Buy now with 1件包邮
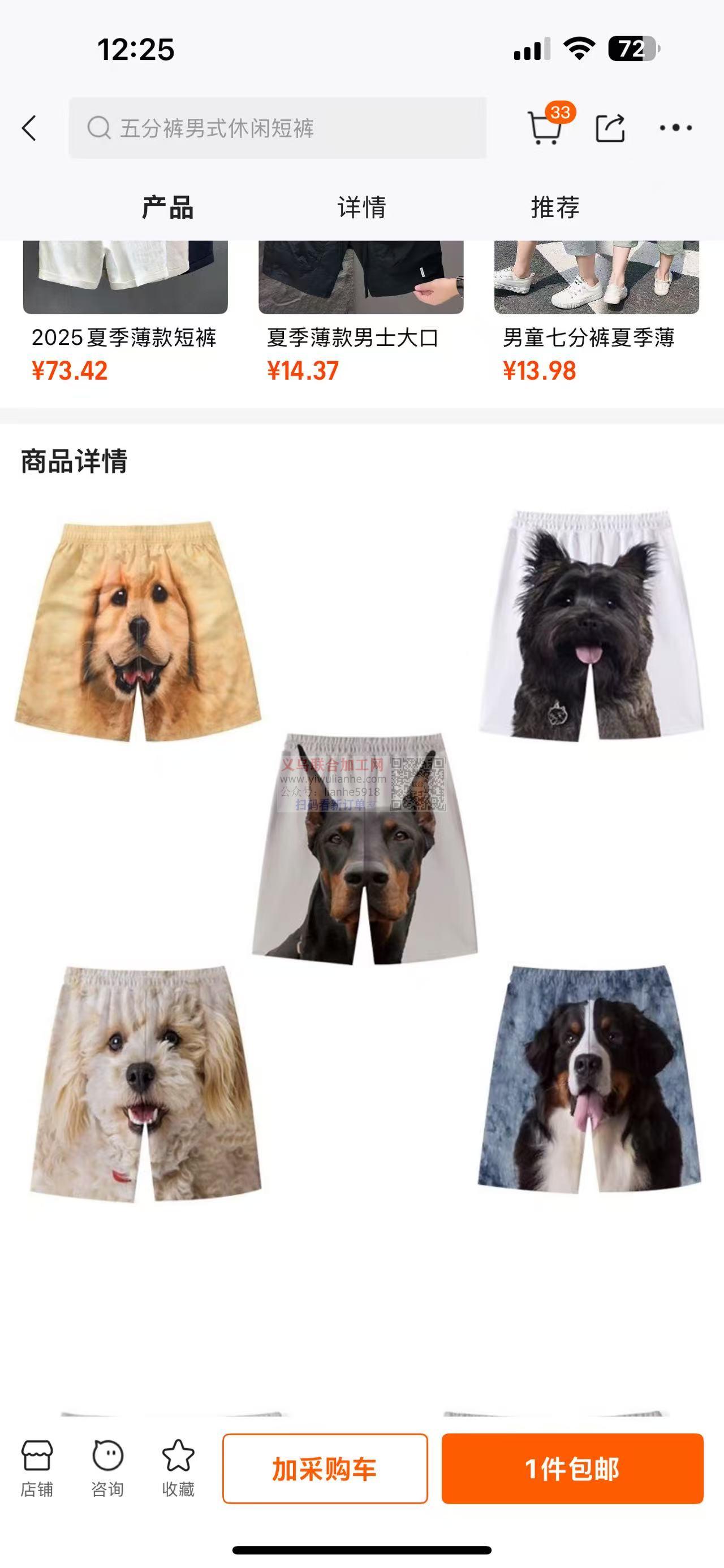The image size is (724, 1568). click(572, 1468)
